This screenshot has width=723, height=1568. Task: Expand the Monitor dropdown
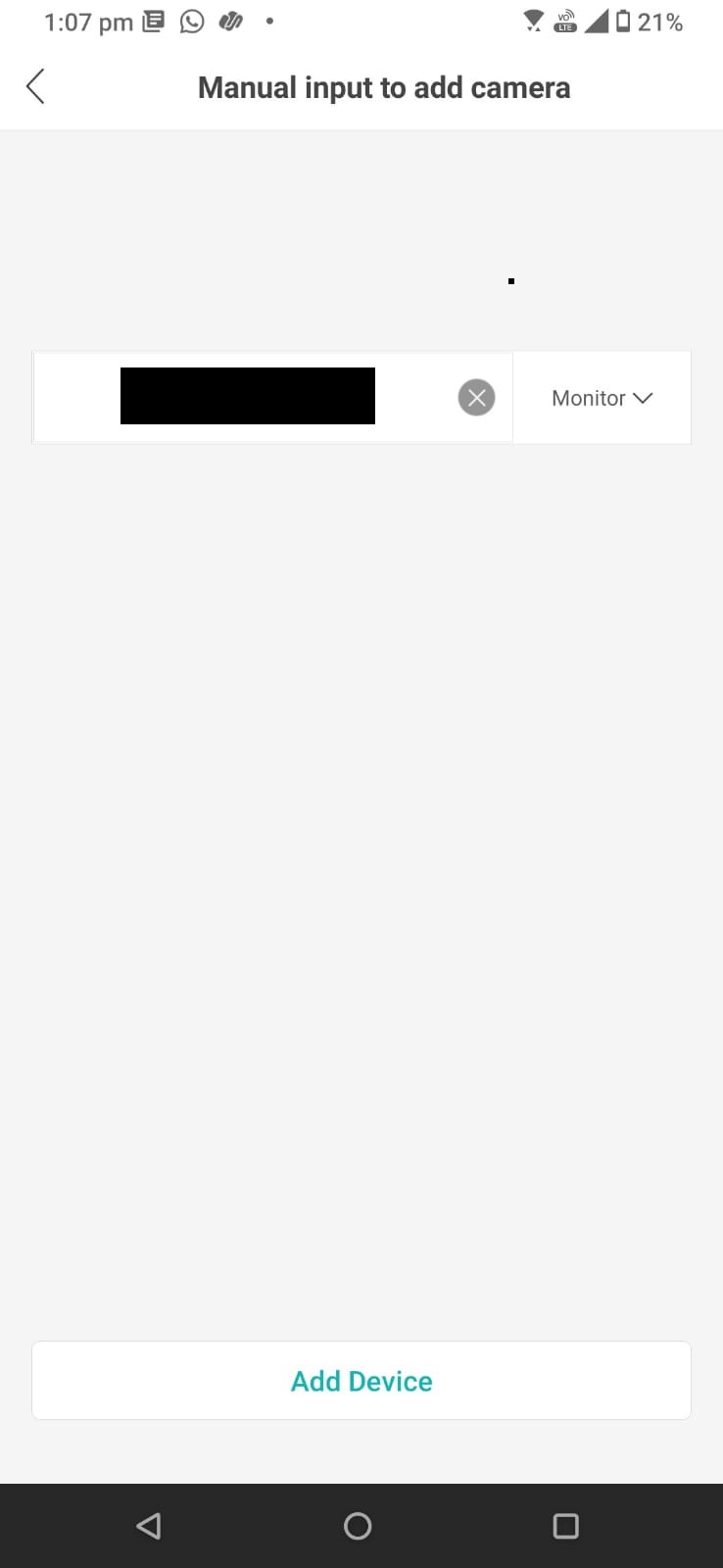602,398
